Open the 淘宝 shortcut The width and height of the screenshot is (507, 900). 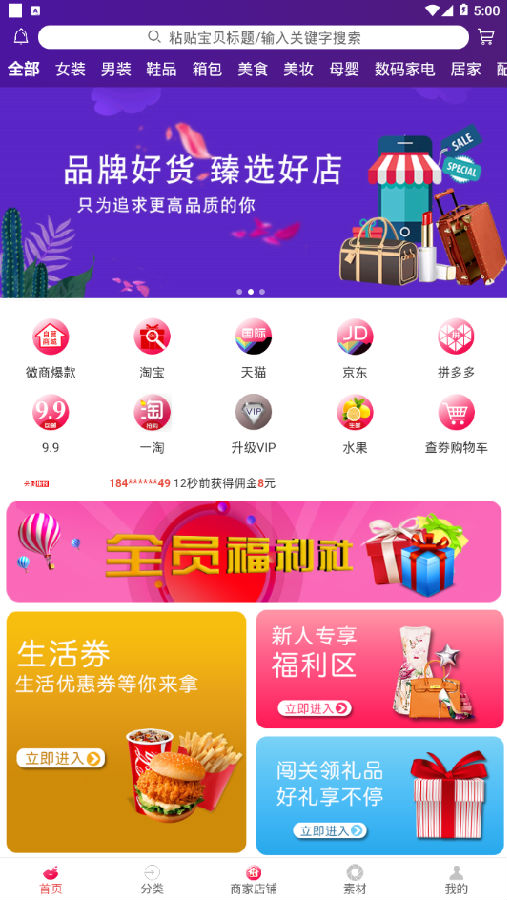152,349
